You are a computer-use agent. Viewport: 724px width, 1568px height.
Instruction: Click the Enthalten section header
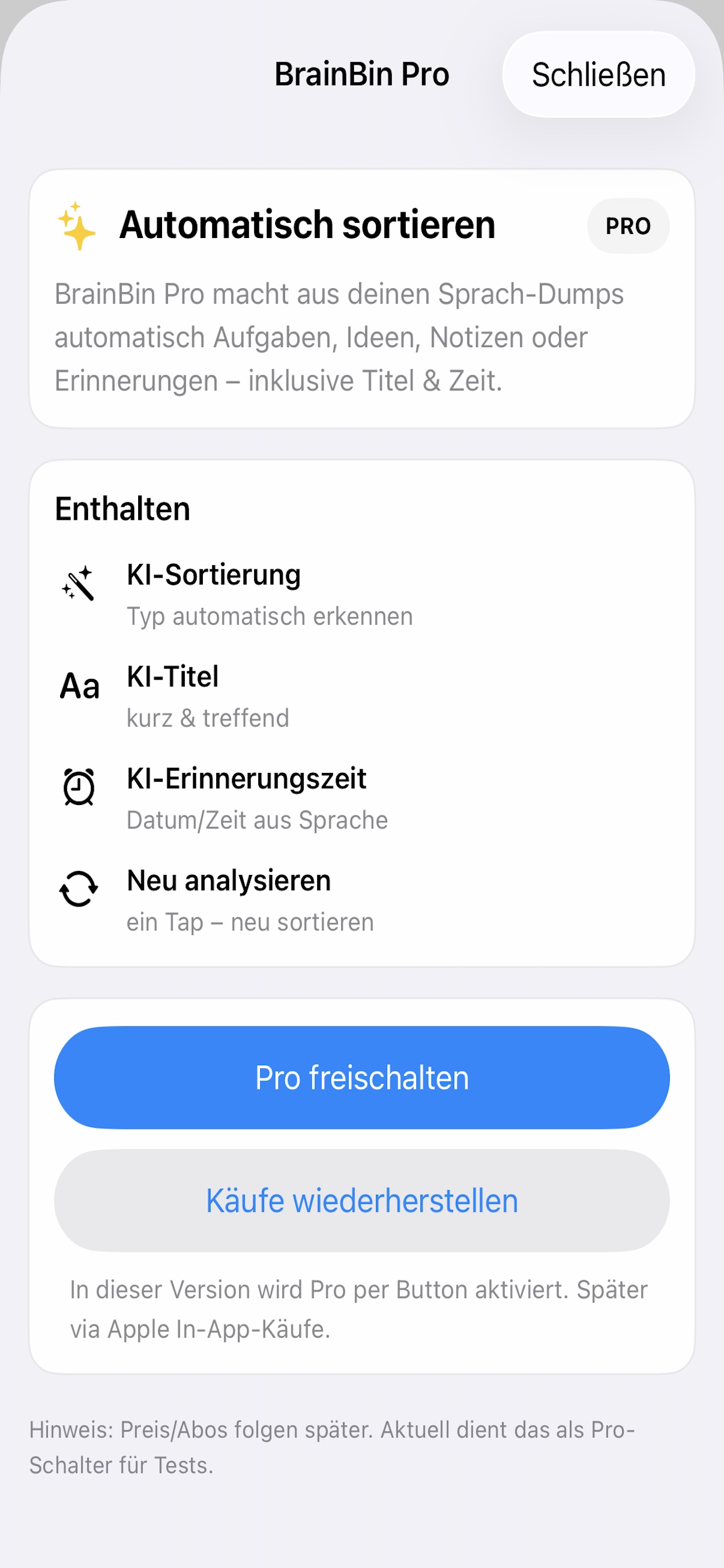coord(122,508)
